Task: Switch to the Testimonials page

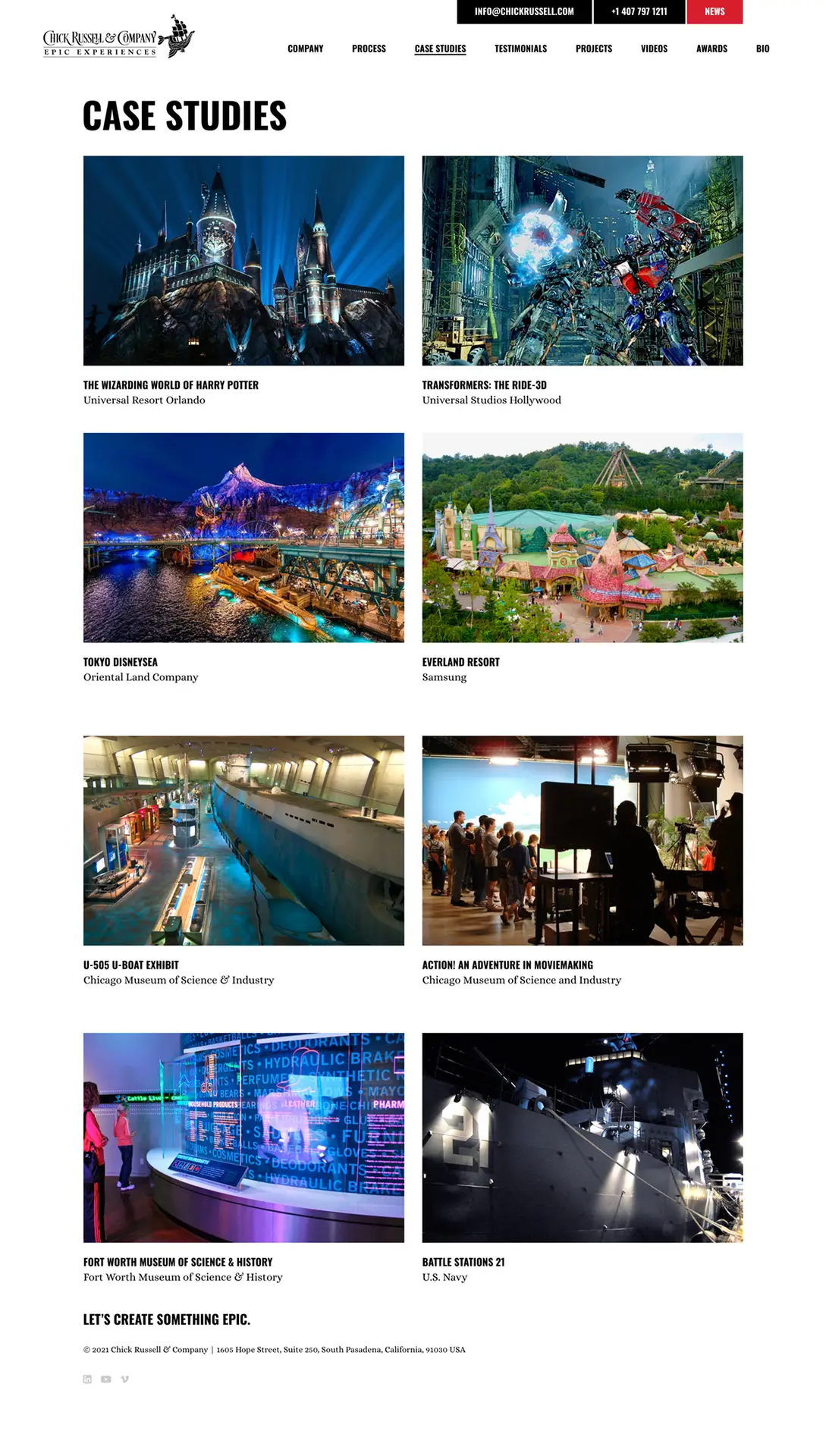Action: pyautogui.click(x=520, y=49)
